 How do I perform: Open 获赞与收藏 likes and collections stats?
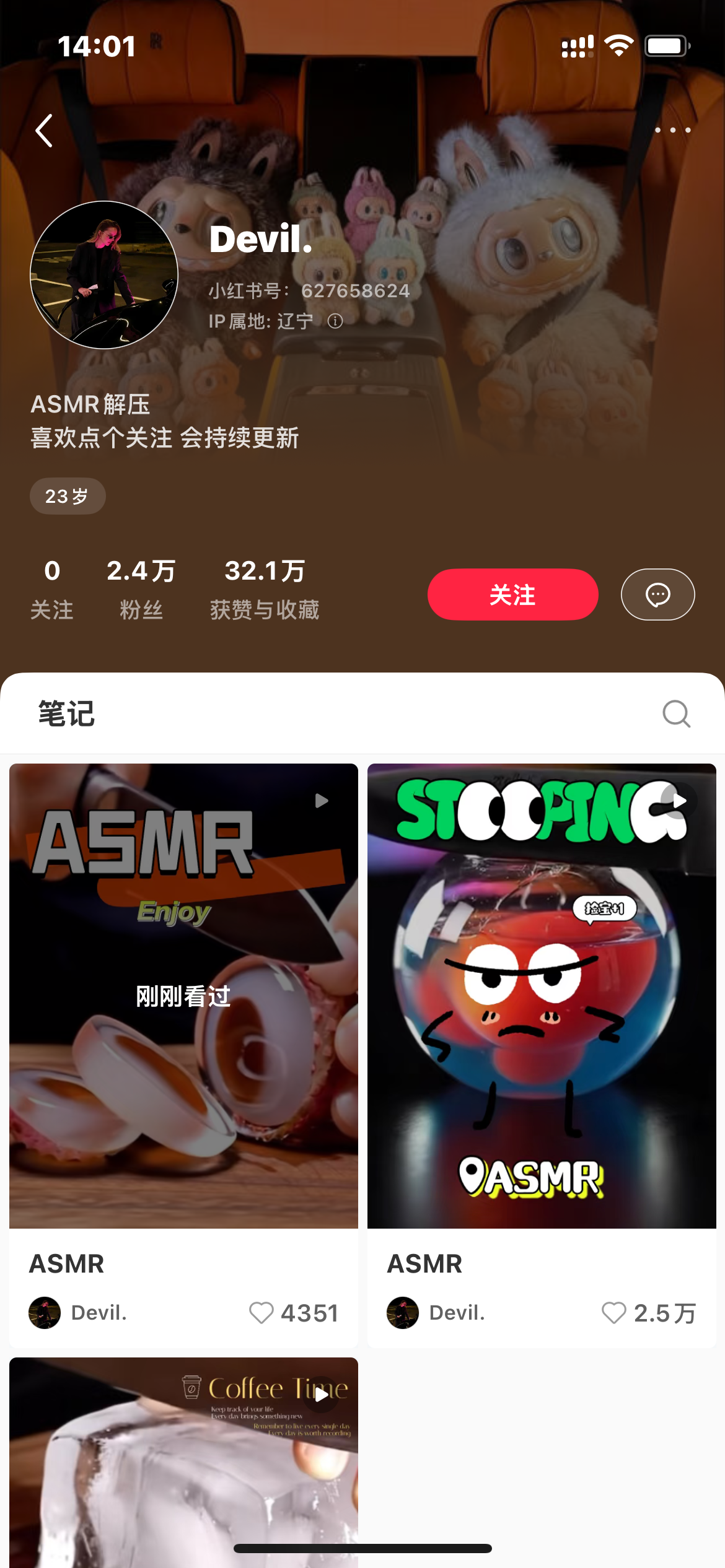point(265,590)
